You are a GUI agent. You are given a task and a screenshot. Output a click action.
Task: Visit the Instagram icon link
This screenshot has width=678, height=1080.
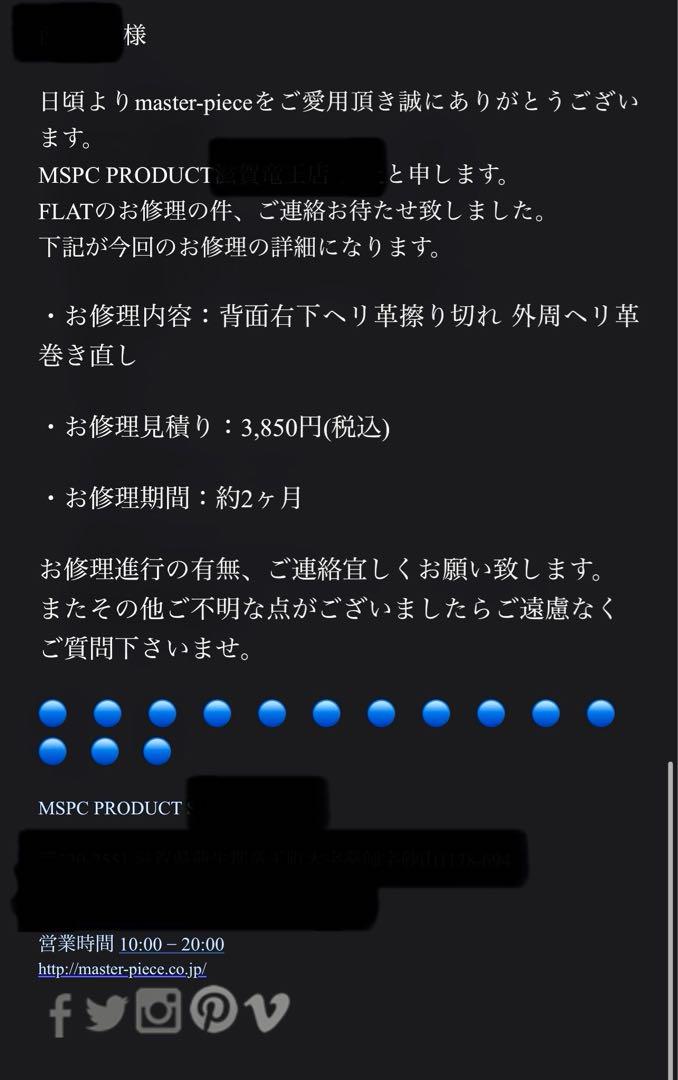click(158, 1011)
